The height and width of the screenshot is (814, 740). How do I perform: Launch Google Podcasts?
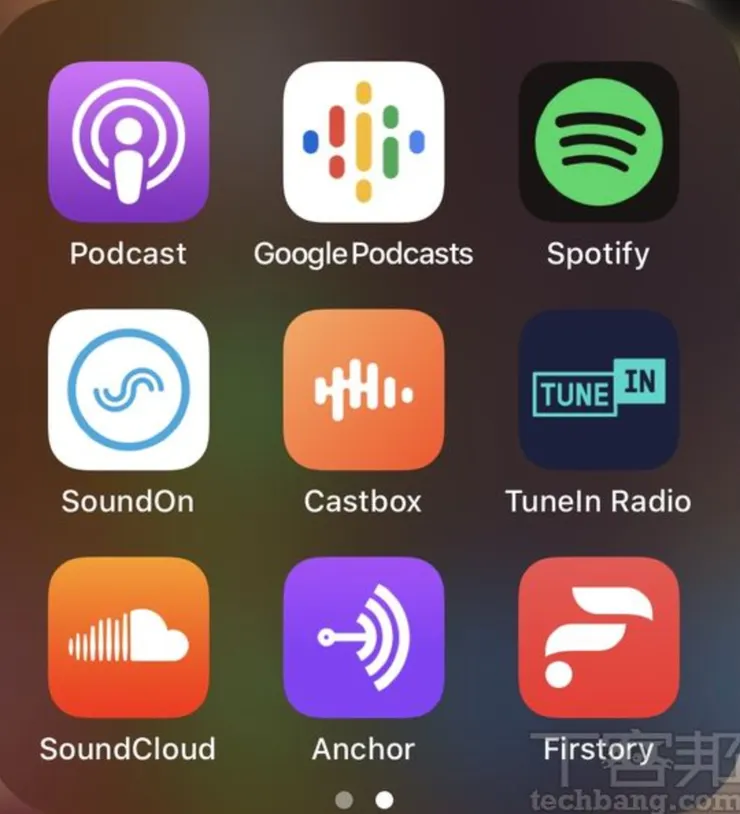pyautogui.click(x=363, y=141)
